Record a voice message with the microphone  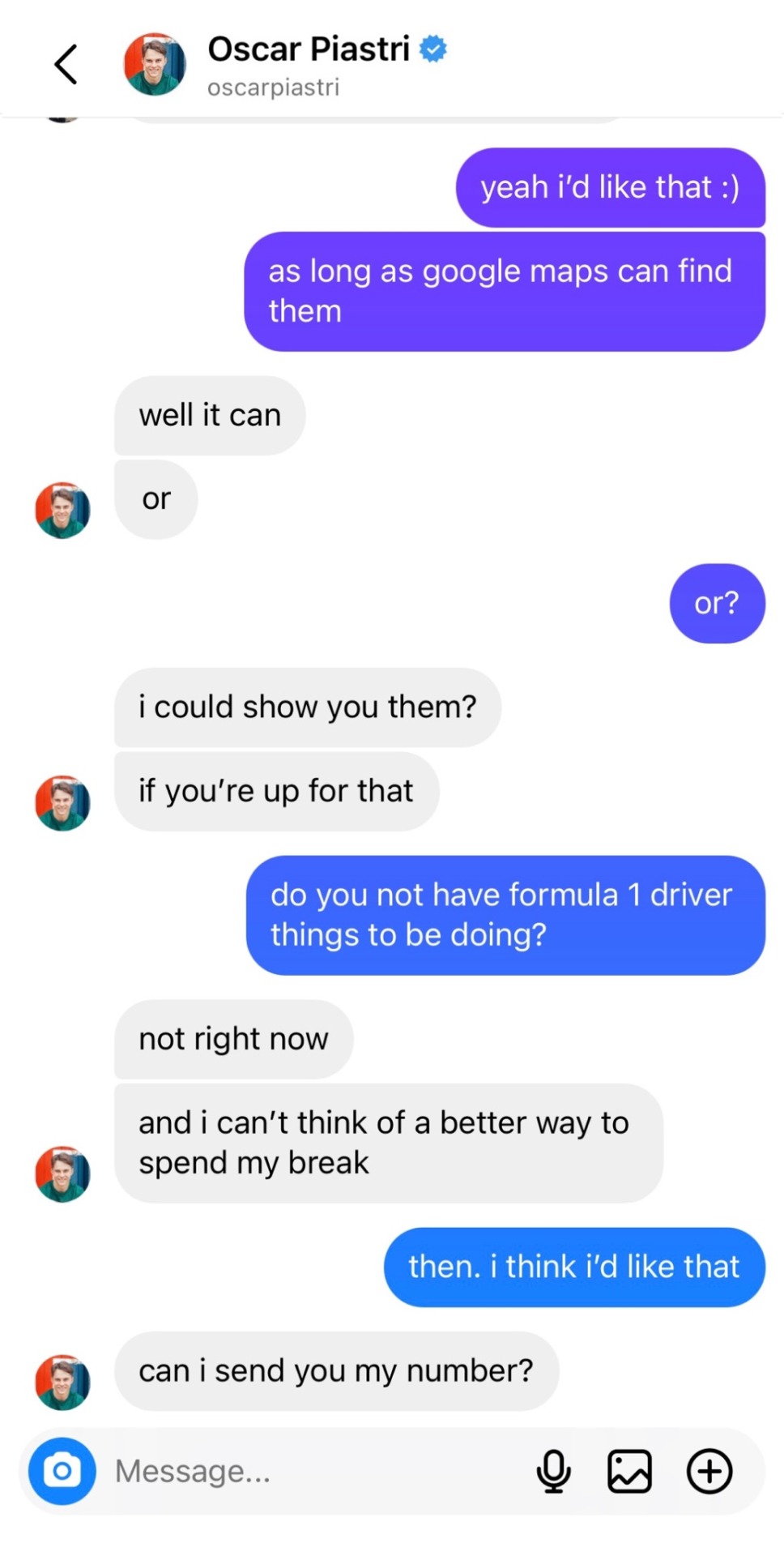554,1471
